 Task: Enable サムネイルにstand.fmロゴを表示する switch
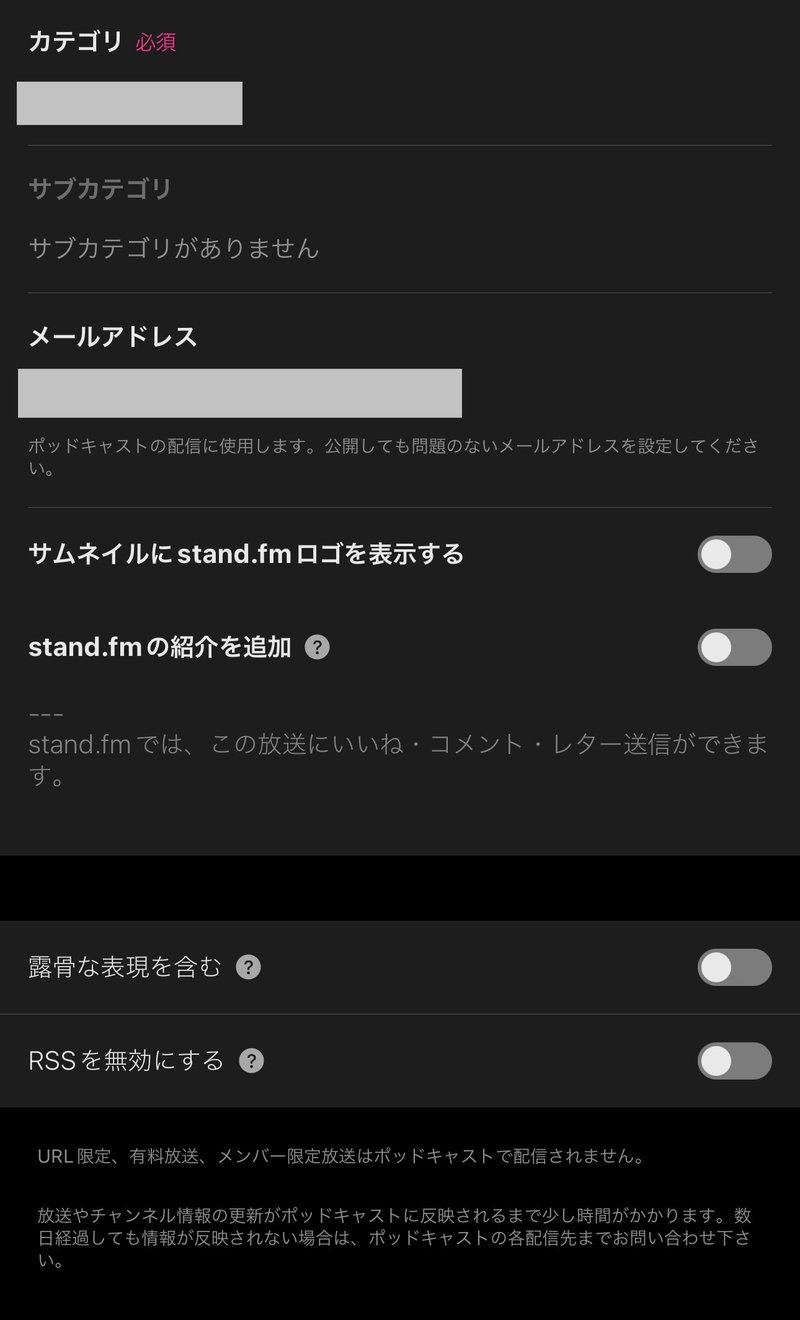[x=734, y=554]
